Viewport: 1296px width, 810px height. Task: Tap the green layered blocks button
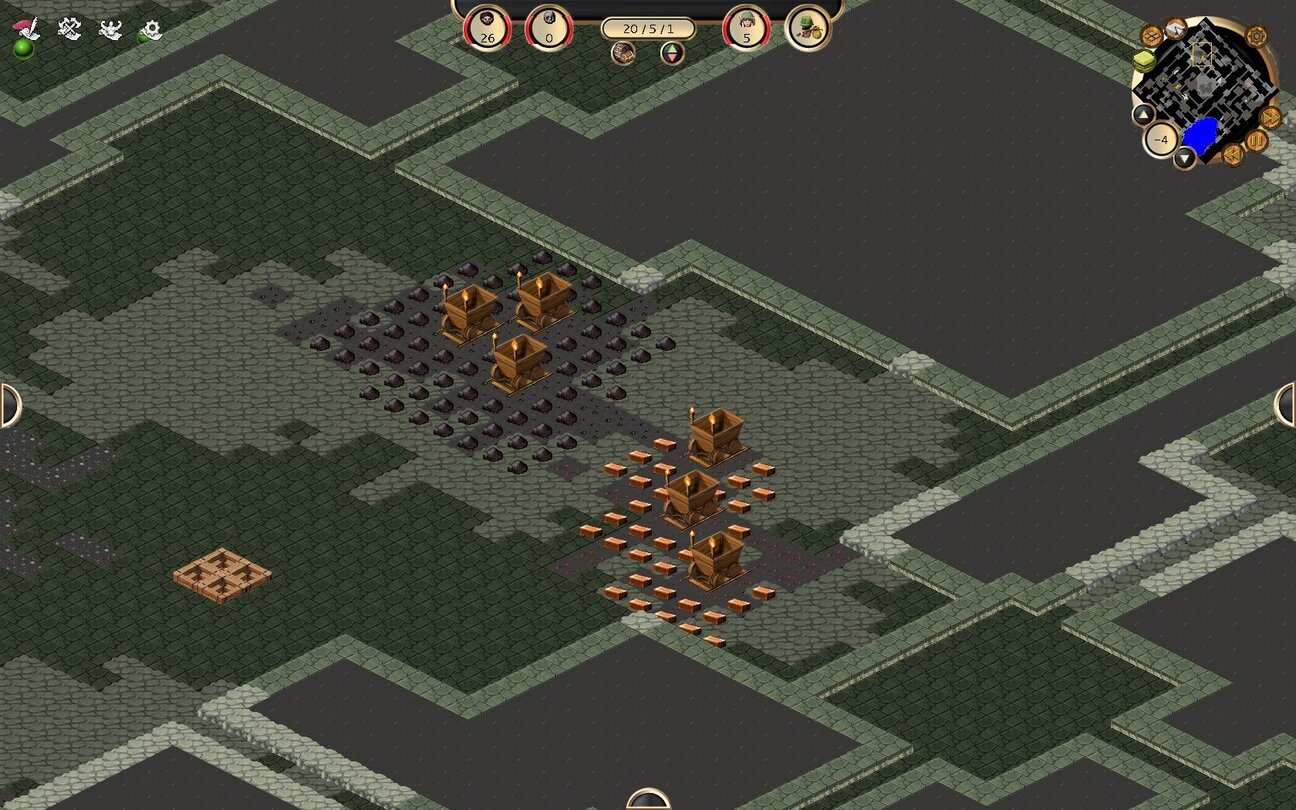coord(1144,61)
